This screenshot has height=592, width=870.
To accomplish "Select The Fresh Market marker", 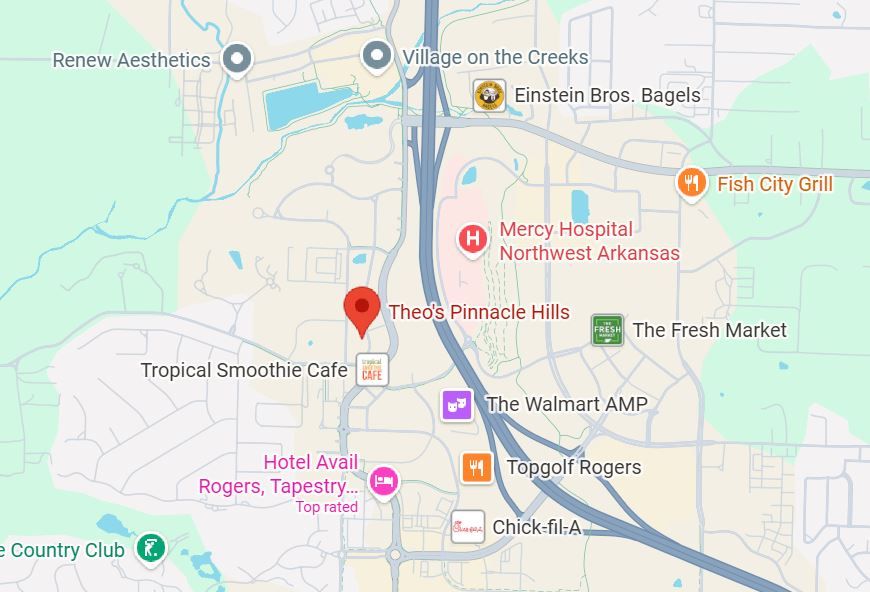I will point(607,329).
